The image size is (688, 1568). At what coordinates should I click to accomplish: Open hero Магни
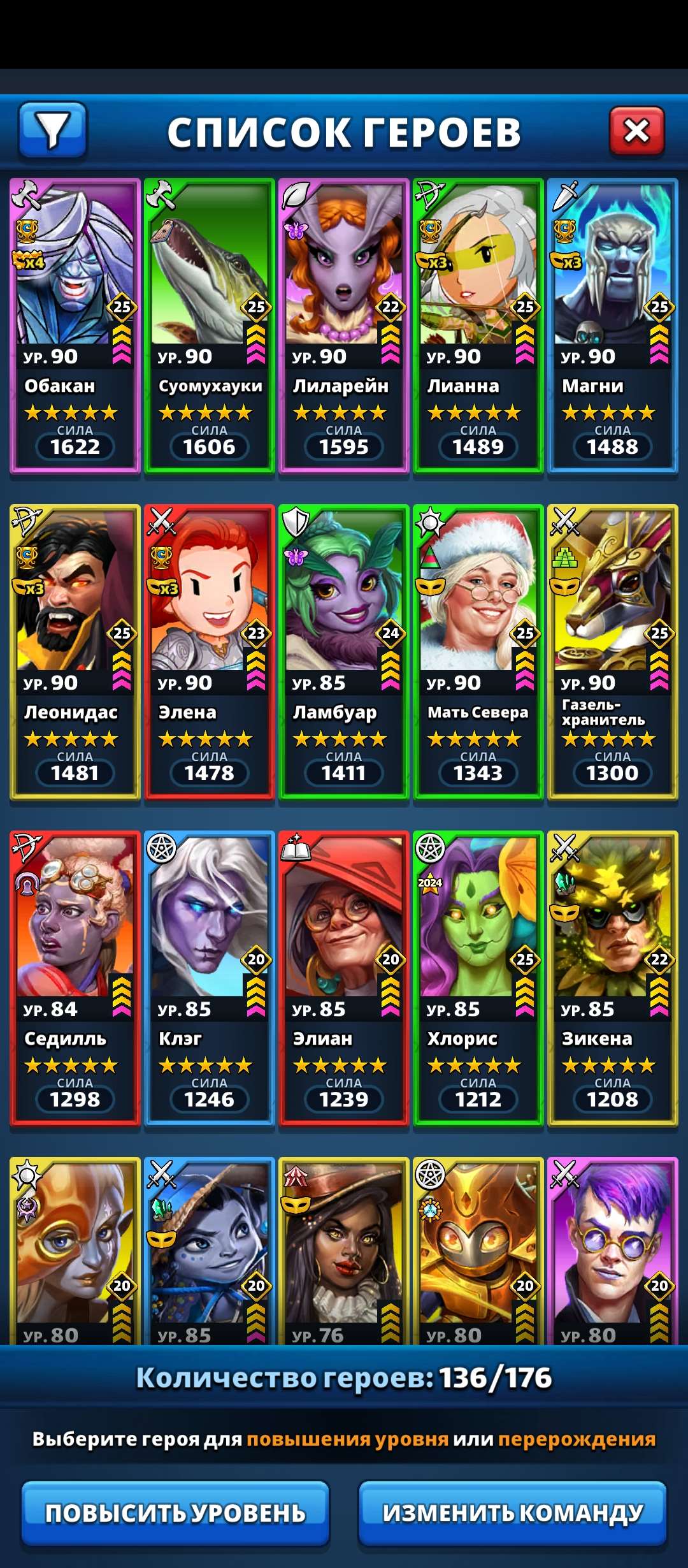click(x=613, y=325)
